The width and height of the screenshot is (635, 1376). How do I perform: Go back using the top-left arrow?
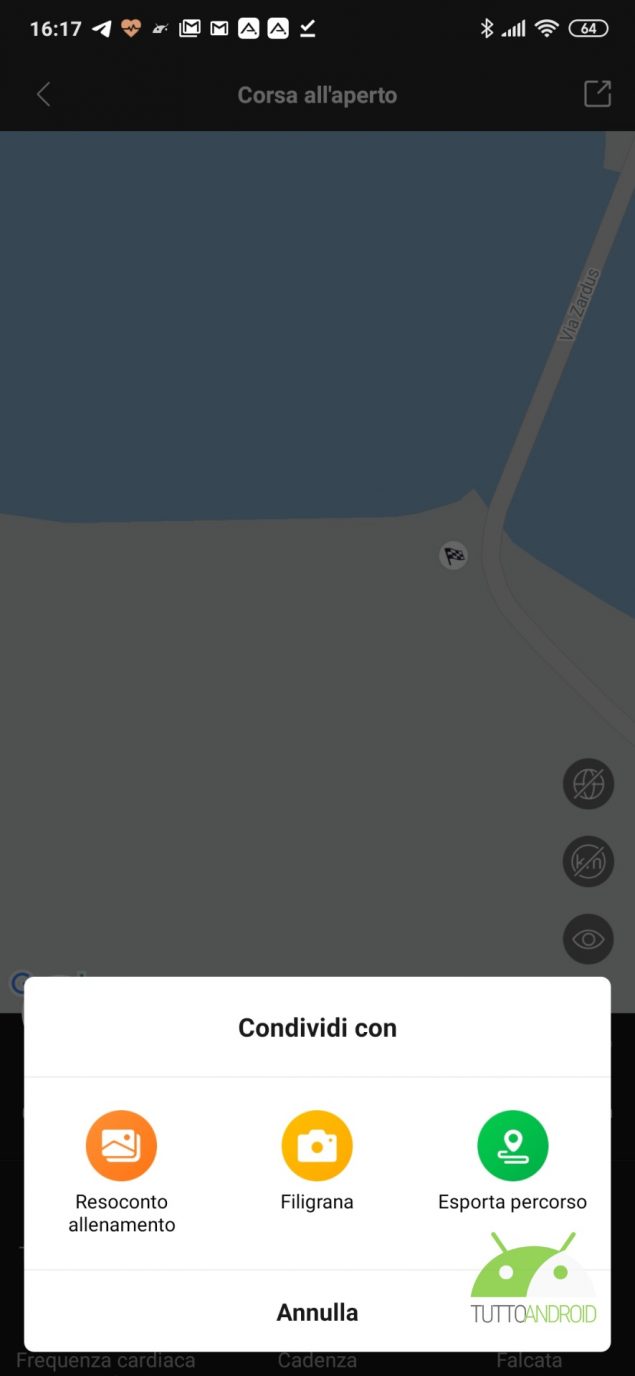43,95
